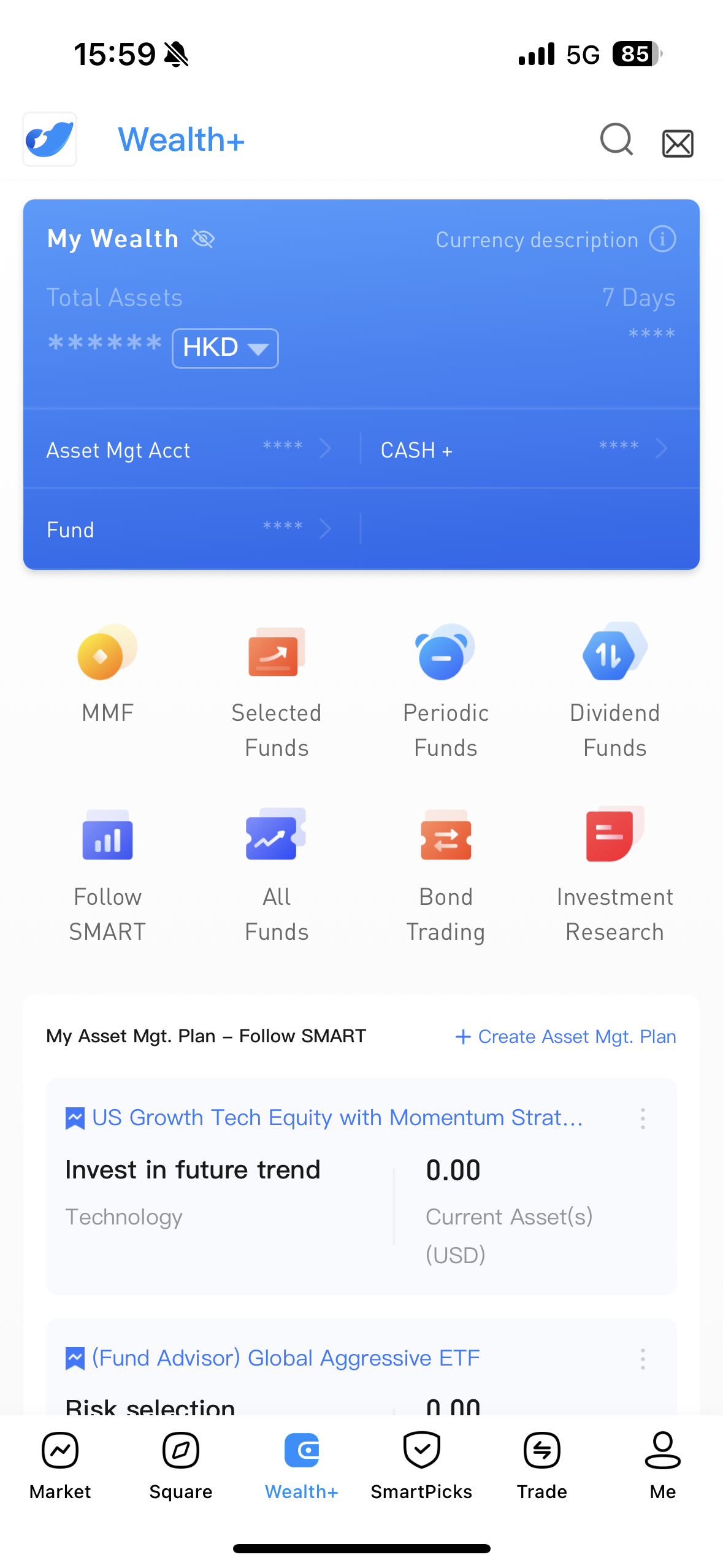Open CASH + details
Image resolution: width=723 pixels, height=1568 pixels.
tap(524, 450)
